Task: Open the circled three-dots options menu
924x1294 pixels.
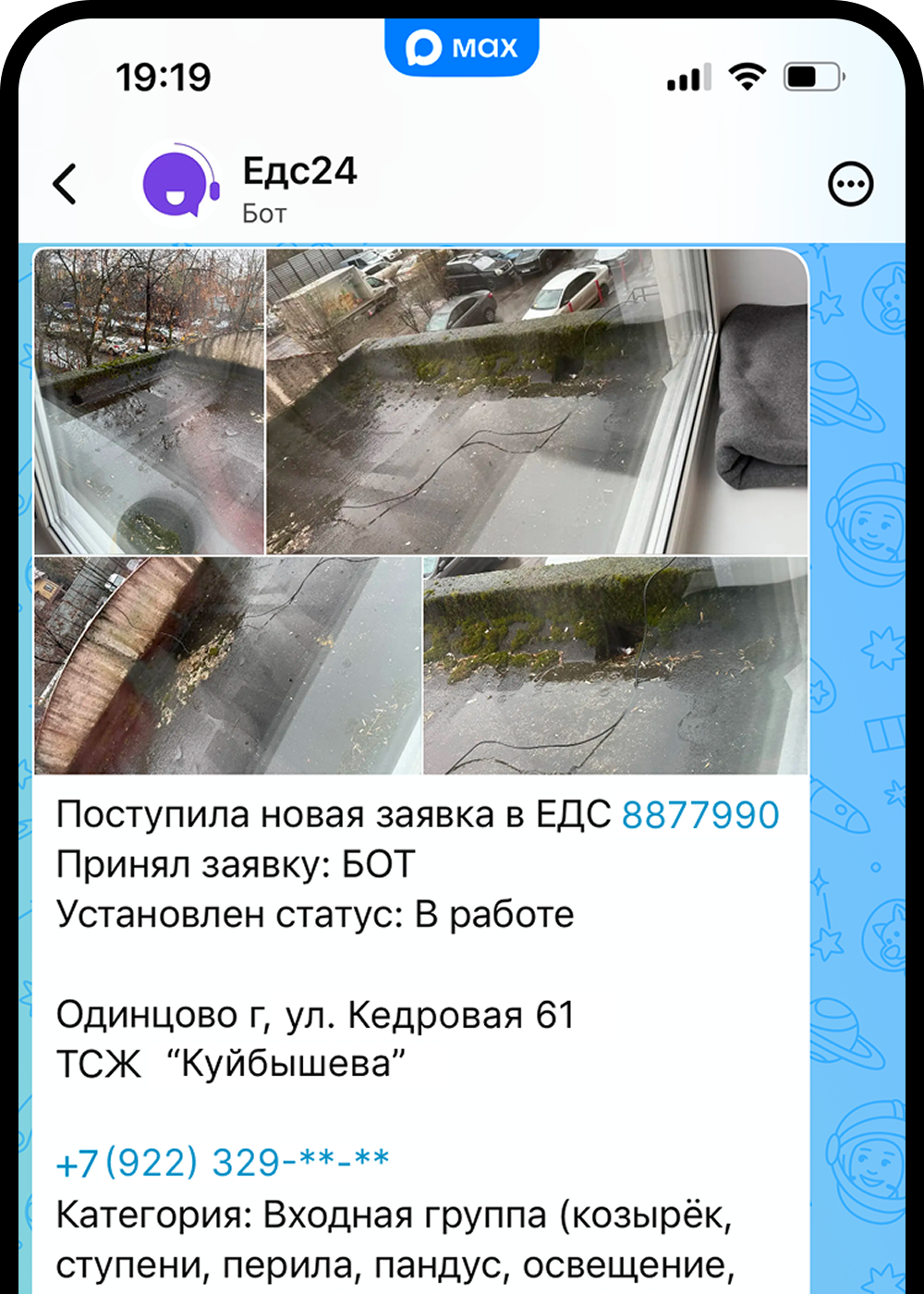Action: 849,185
